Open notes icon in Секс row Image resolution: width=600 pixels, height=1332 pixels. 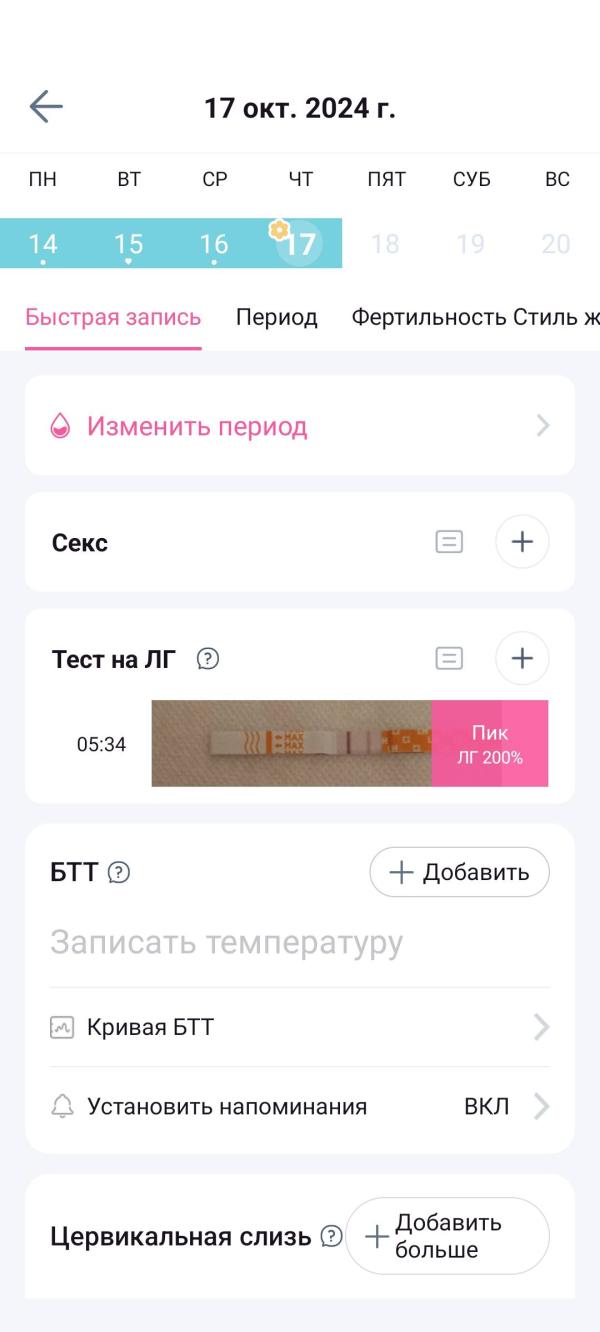point(449,542)
